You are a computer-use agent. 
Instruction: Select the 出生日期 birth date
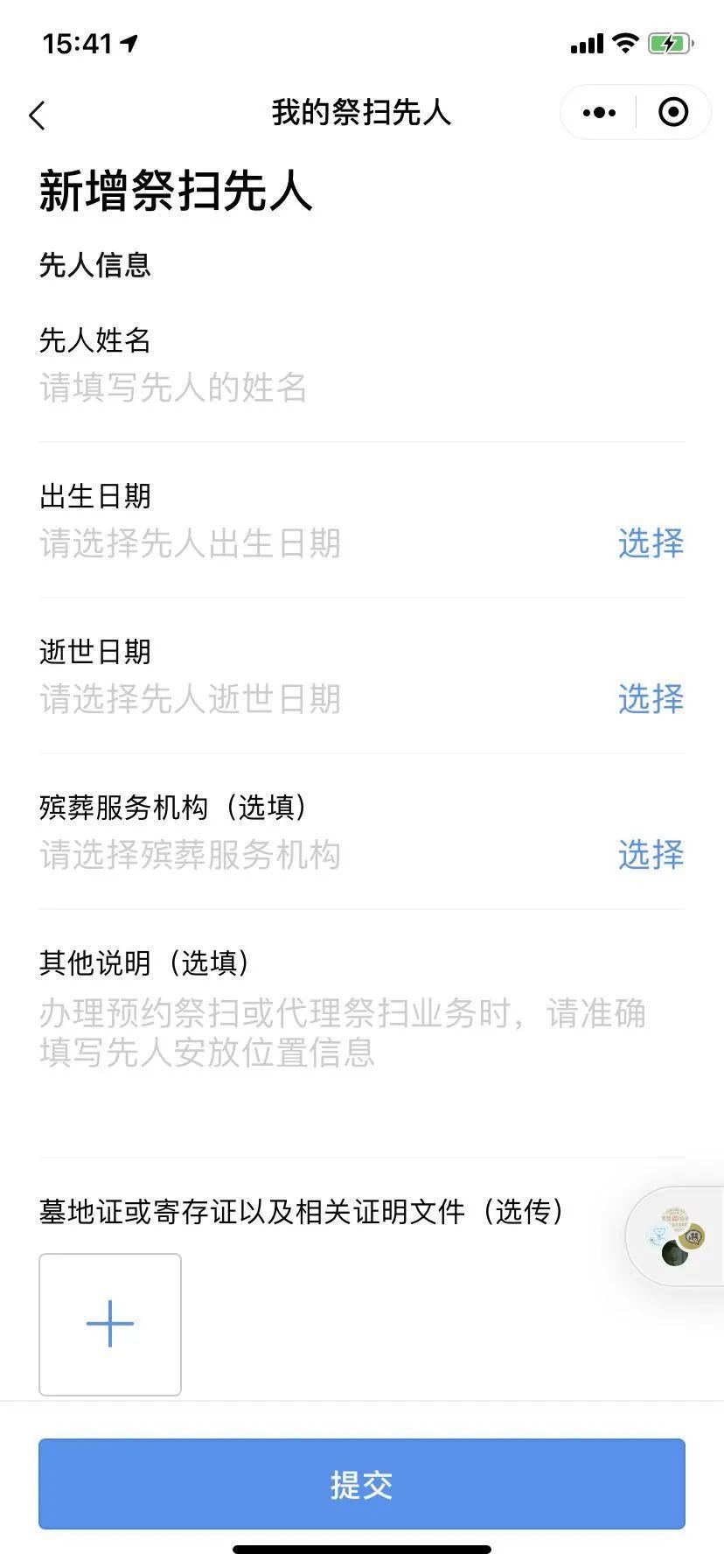650,543
